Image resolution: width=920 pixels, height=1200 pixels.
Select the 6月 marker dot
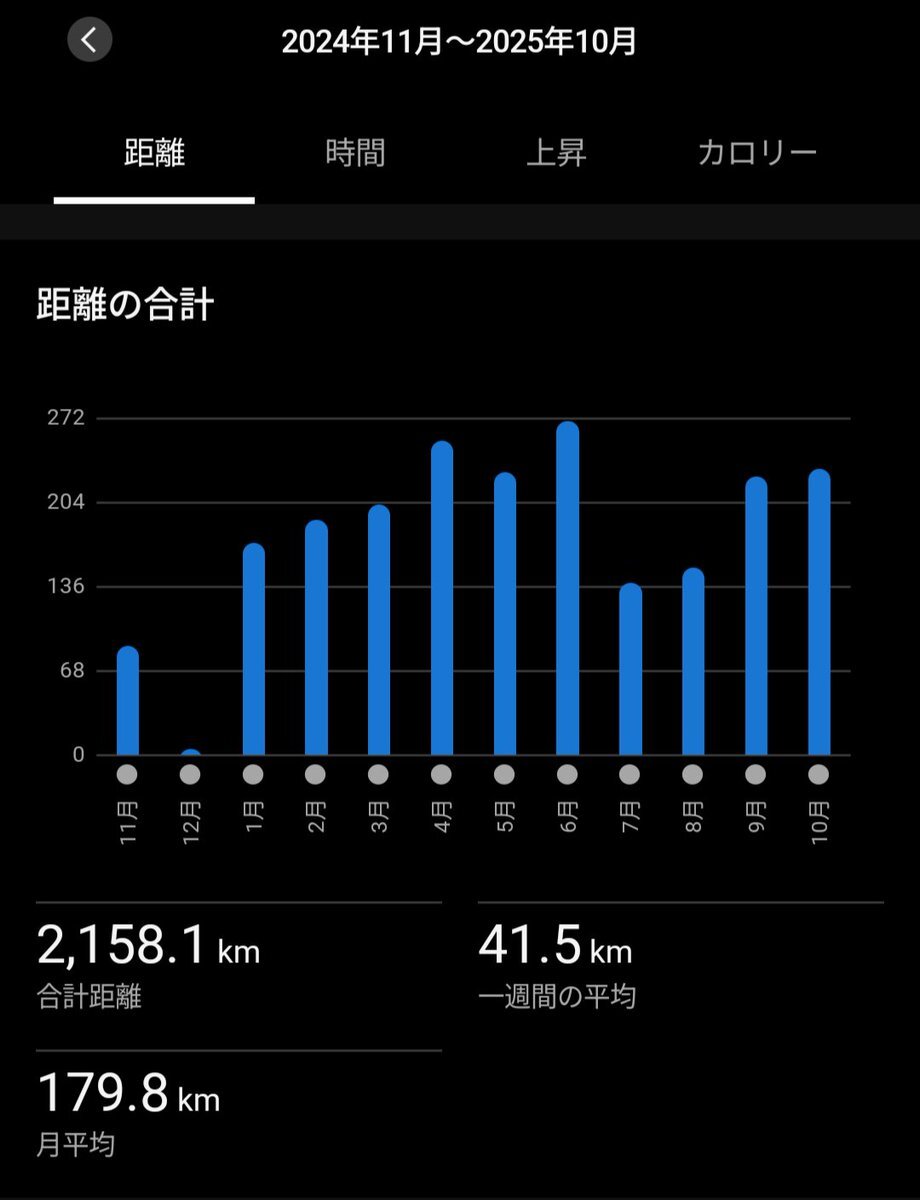(x=567, y=775)
